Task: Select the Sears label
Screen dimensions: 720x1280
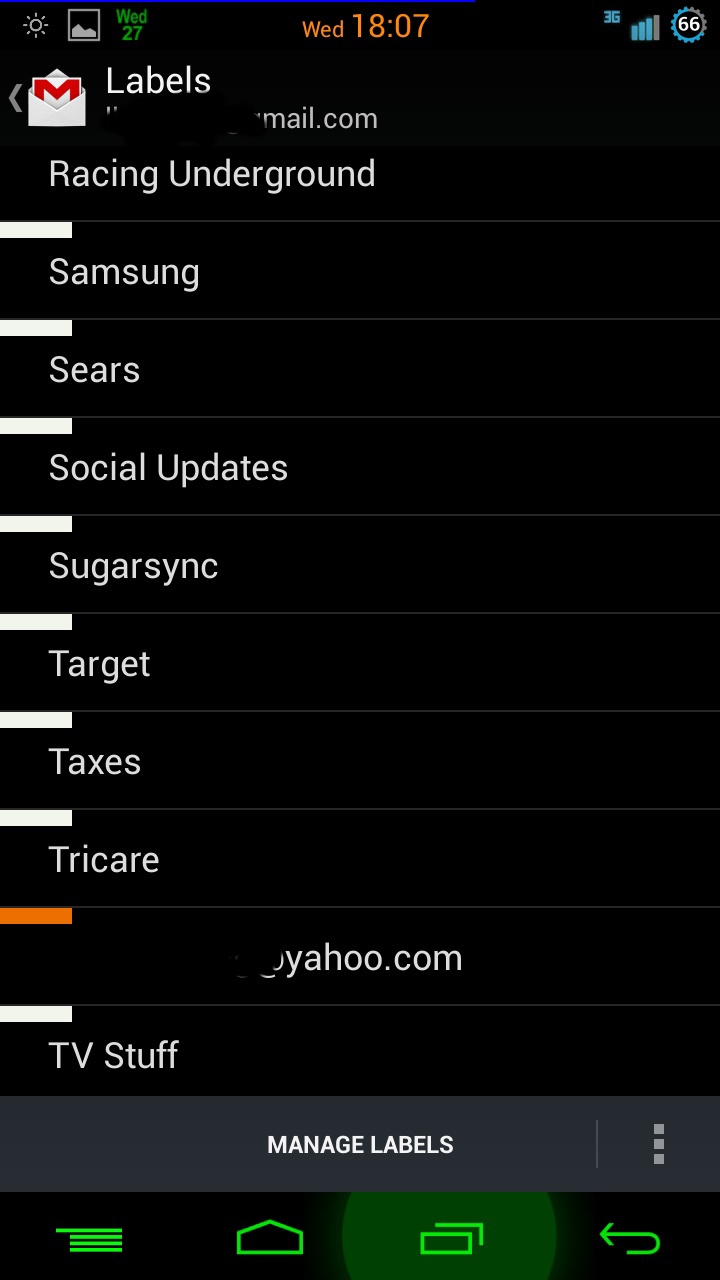Action: (360, 370)
